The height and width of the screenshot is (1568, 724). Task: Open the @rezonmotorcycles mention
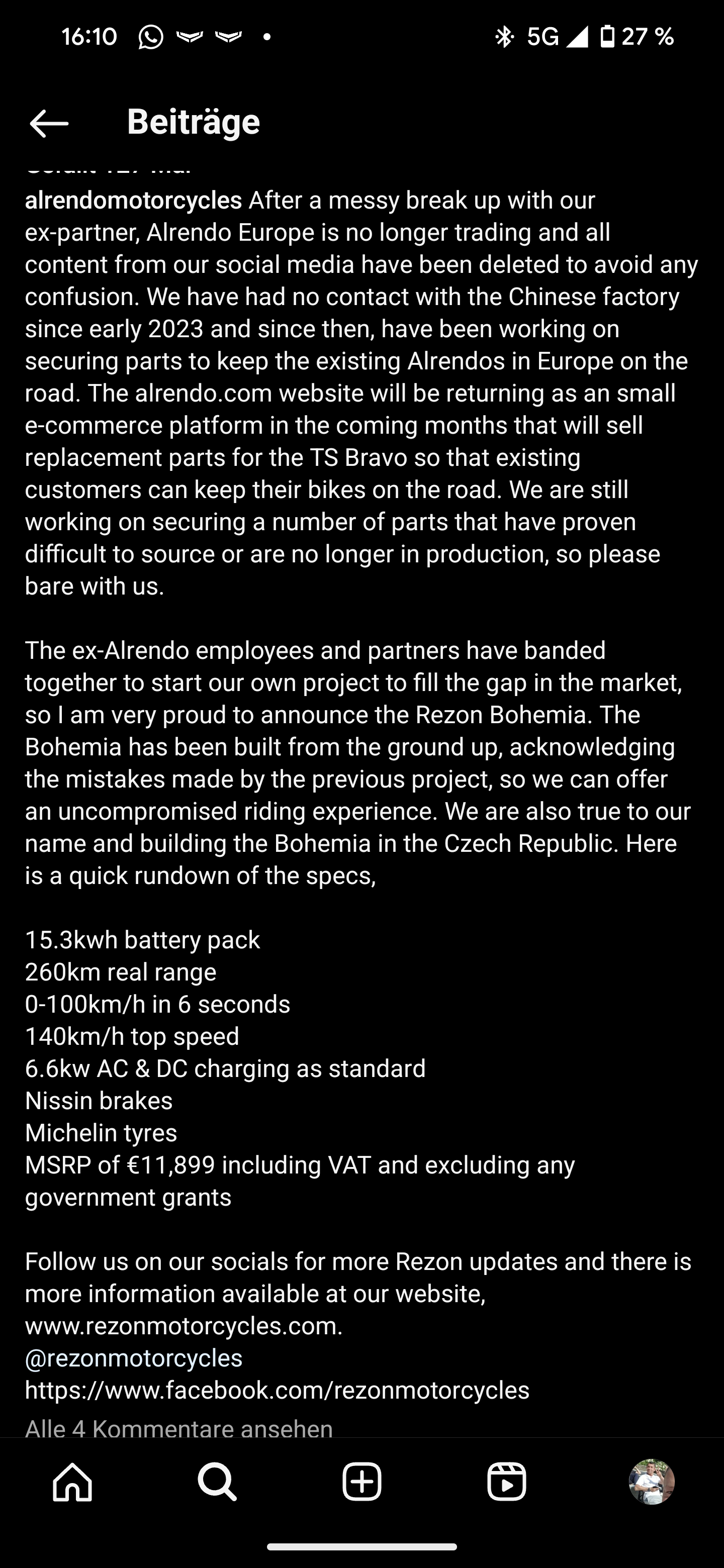(x=133, y=1358)
